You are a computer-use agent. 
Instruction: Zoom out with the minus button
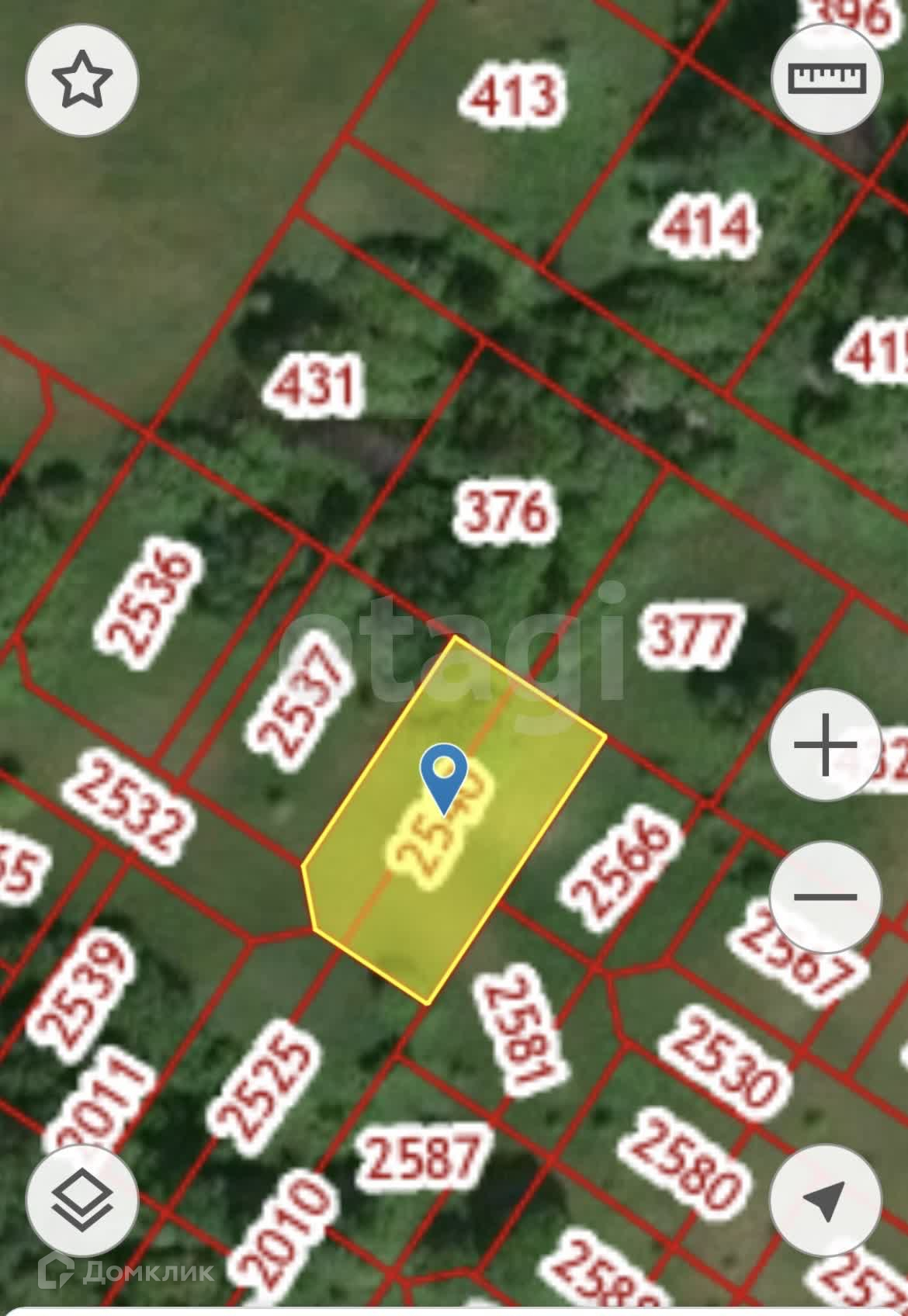825,898
